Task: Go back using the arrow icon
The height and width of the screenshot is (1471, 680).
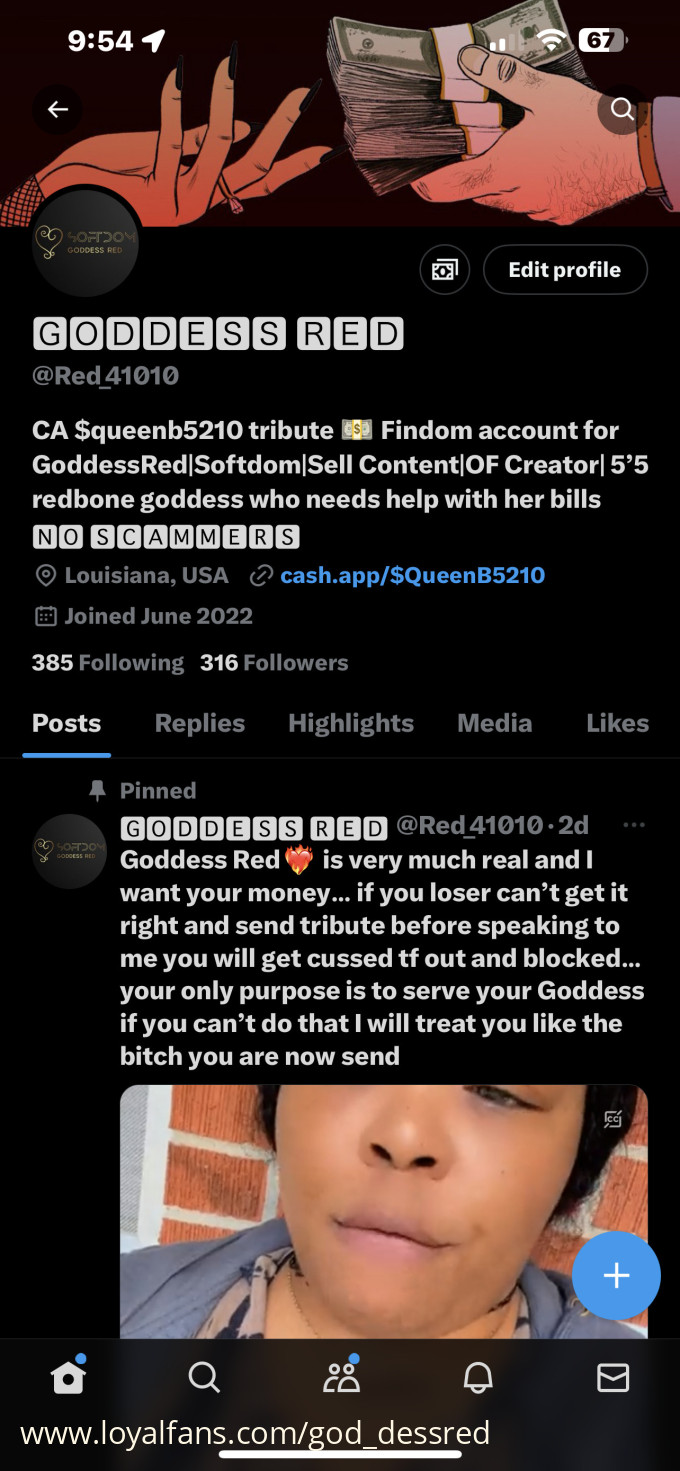Action: pos(58,110)
